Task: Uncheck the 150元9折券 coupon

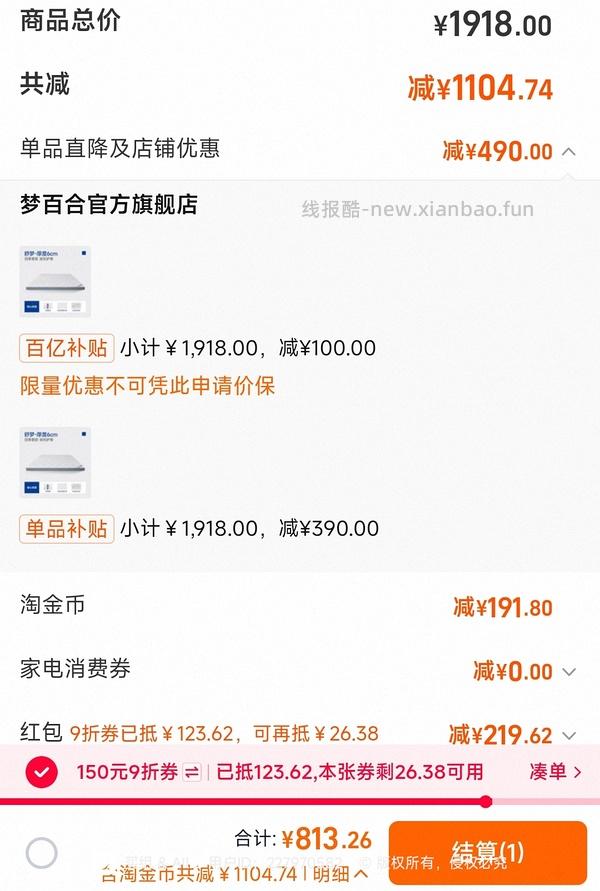Action: (x=42, y=772)
